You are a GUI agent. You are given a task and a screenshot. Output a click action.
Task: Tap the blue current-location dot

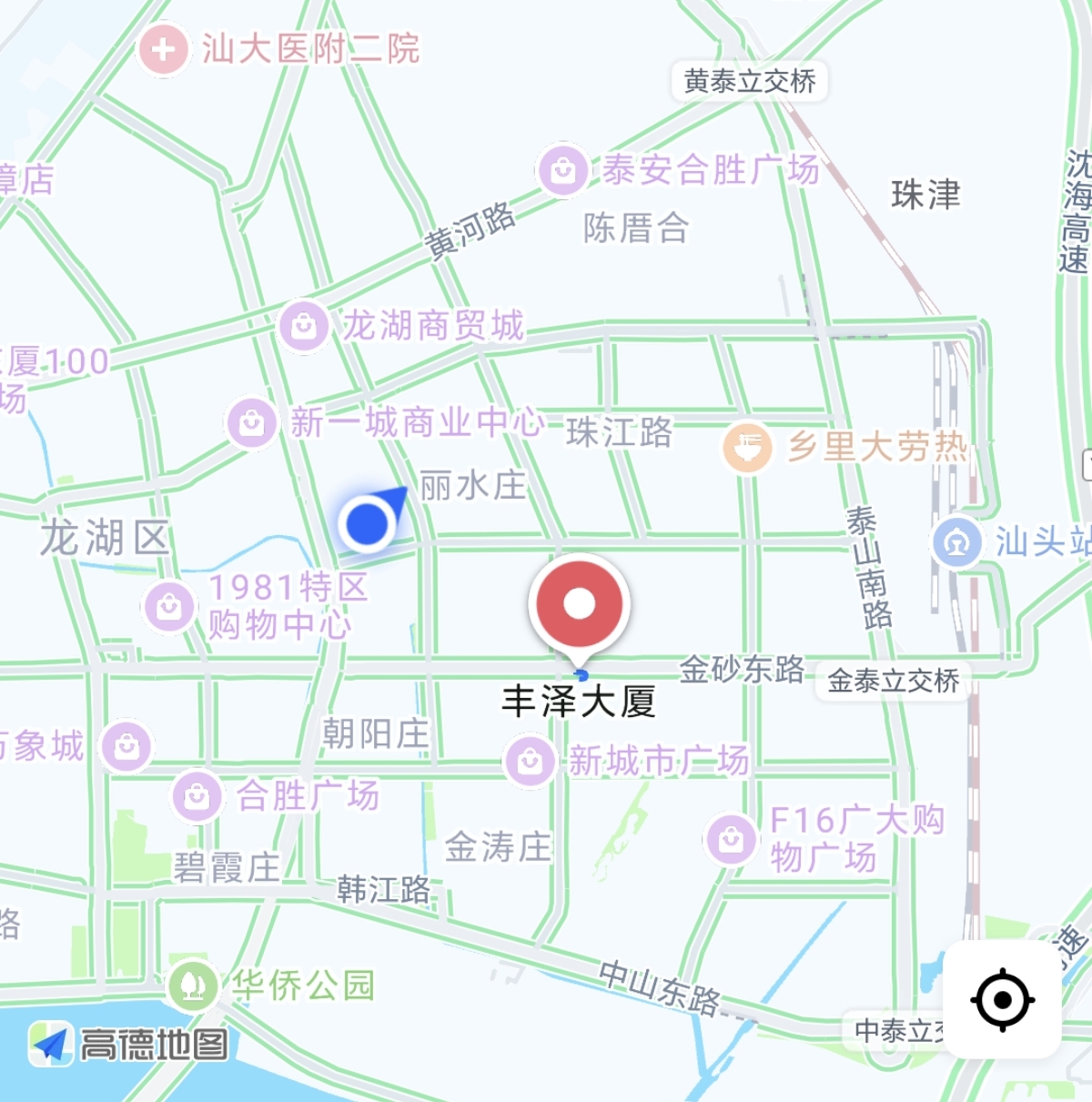[x=368, y=523]
